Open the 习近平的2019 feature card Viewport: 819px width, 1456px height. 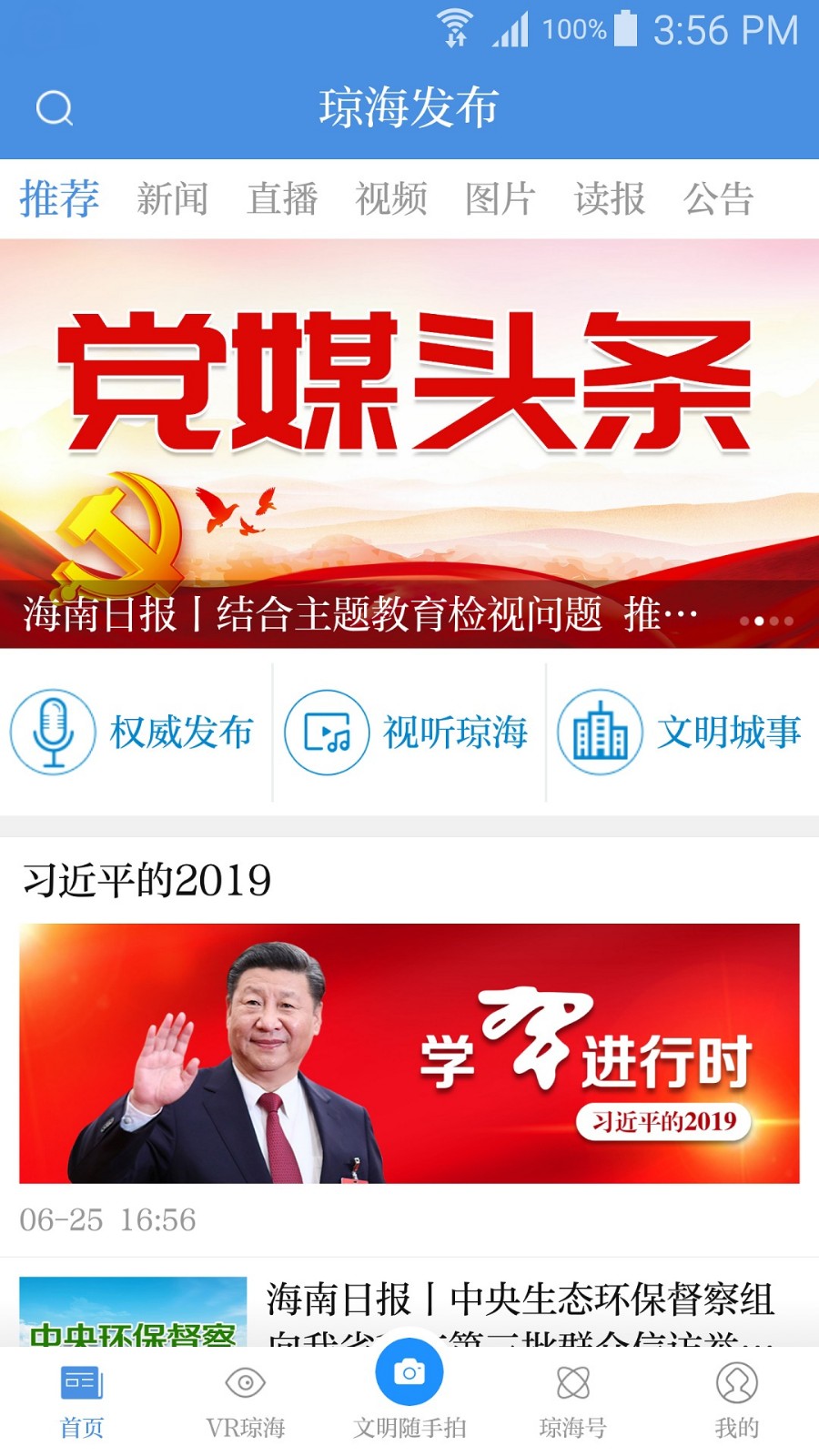tap(409, 1052)
